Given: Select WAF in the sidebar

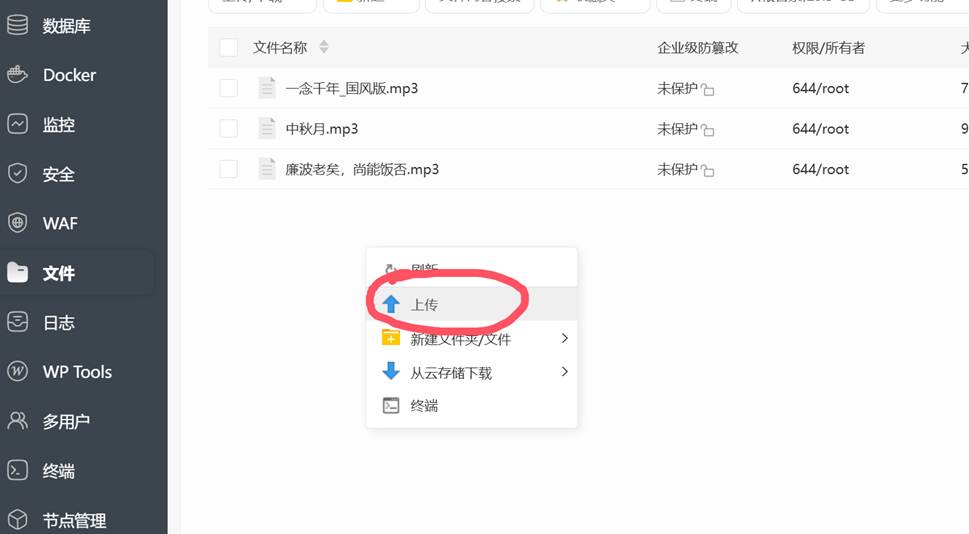Looking at the screenshot, I should coord(60,223).
